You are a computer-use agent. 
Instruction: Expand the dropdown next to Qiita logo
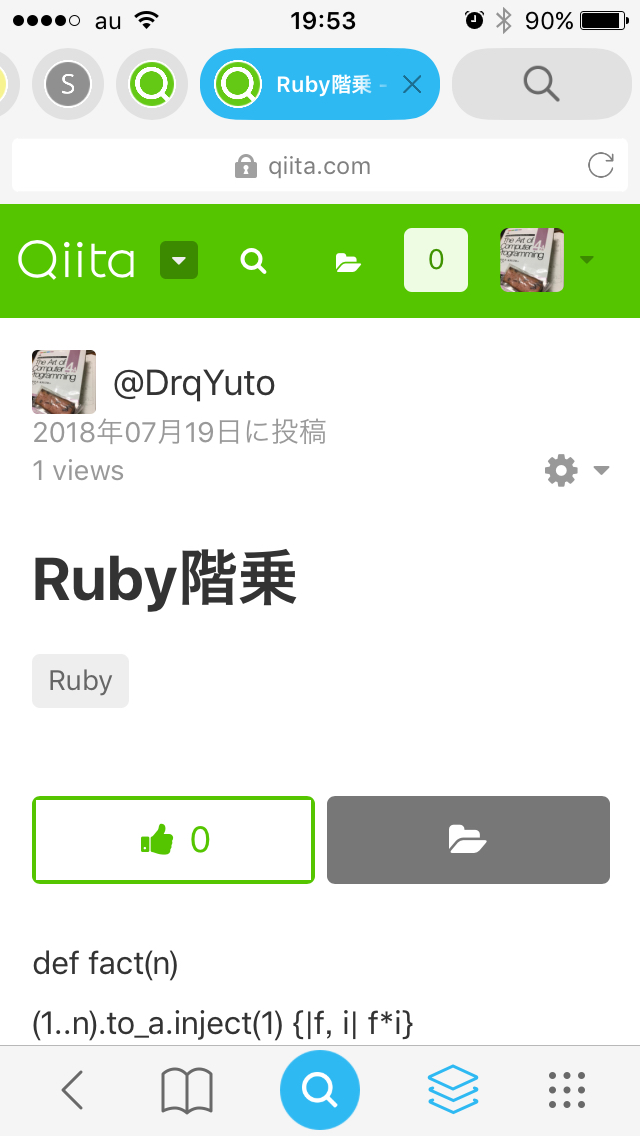point(179,261)
